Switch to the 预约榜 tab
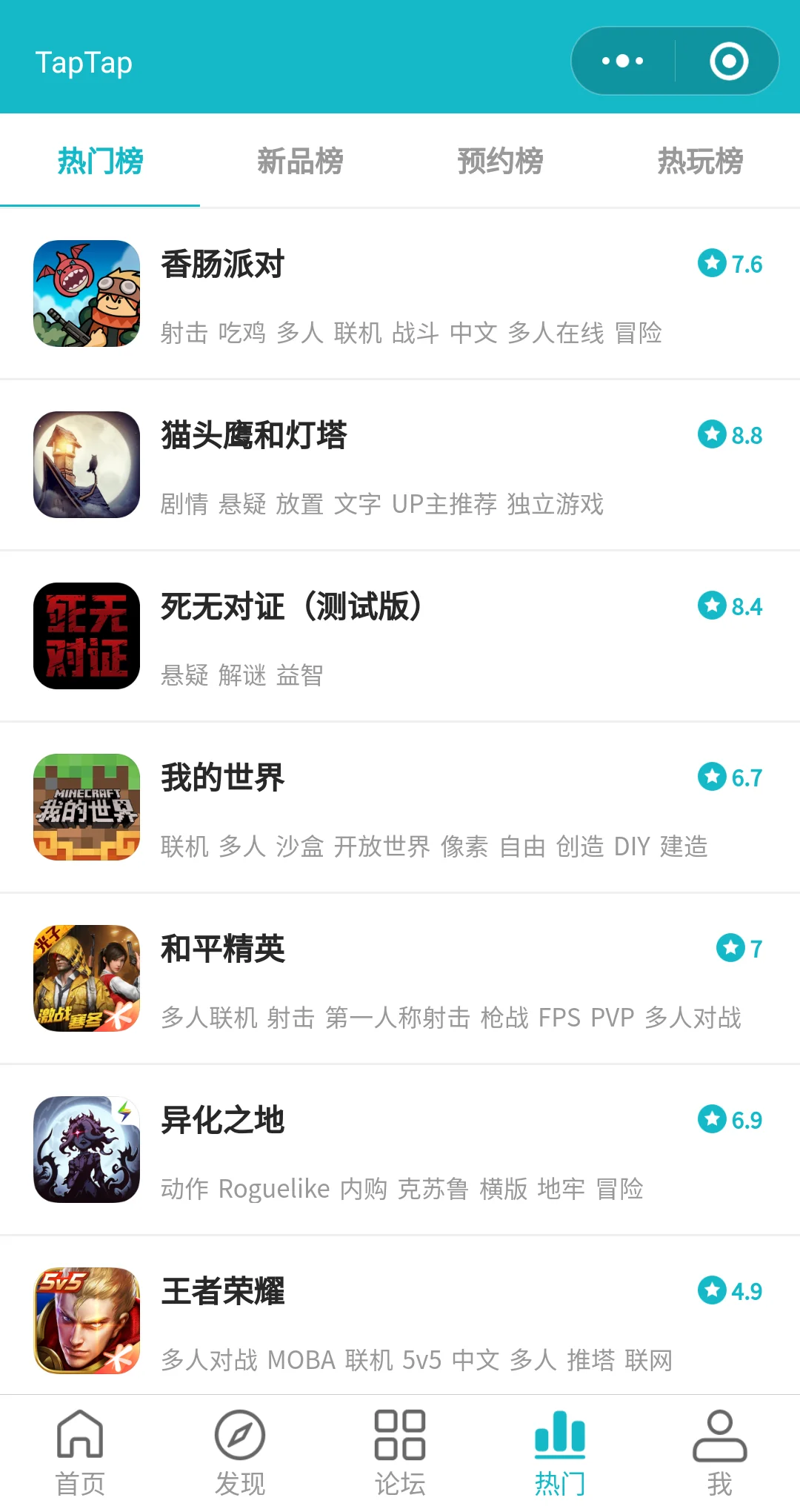Screen dimensions: 800x1512 pyautogui.click(x=500, y=161)
